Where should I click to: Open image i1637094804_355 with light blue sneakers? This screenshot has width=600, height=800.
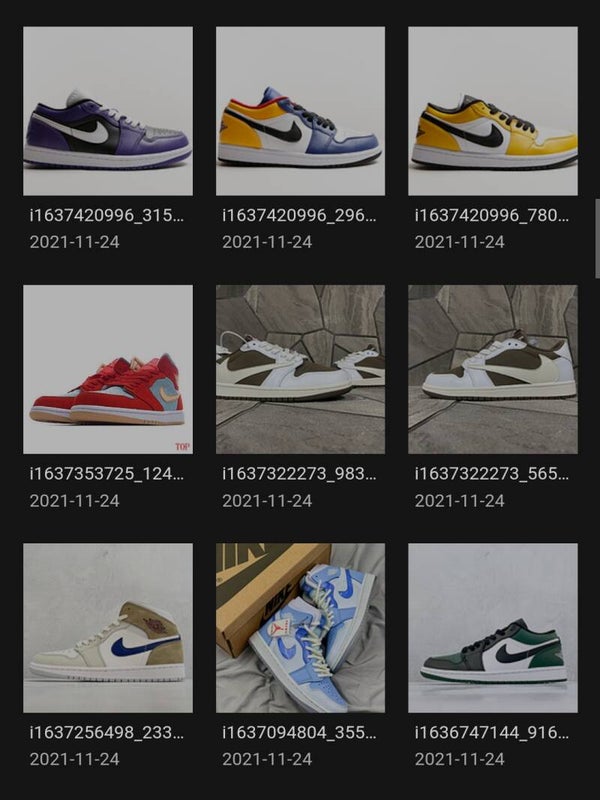pyautogui.click(x=300, y=627)
